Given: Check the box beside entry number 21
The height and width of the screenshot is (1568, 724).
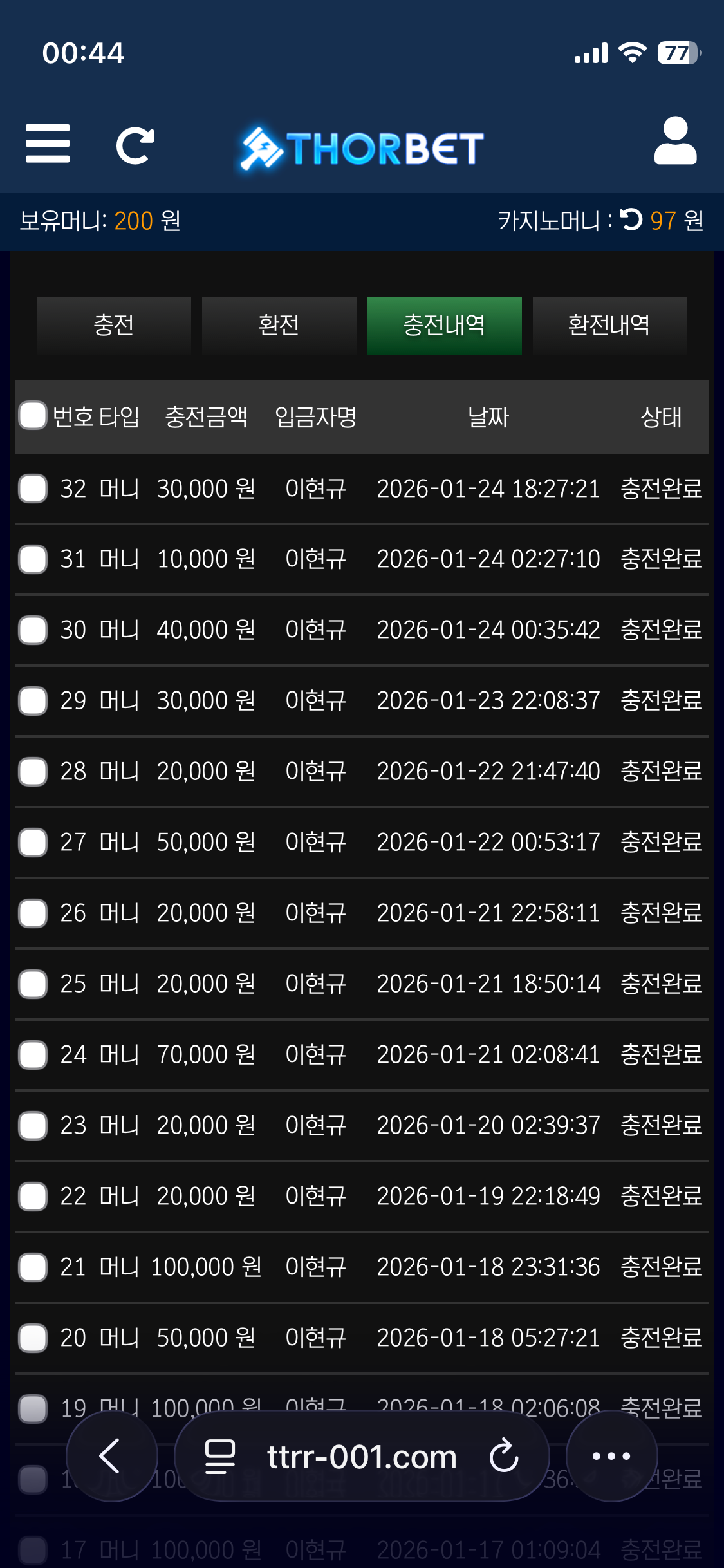Looking at the screenshot, I should [x=33, y=1267].
